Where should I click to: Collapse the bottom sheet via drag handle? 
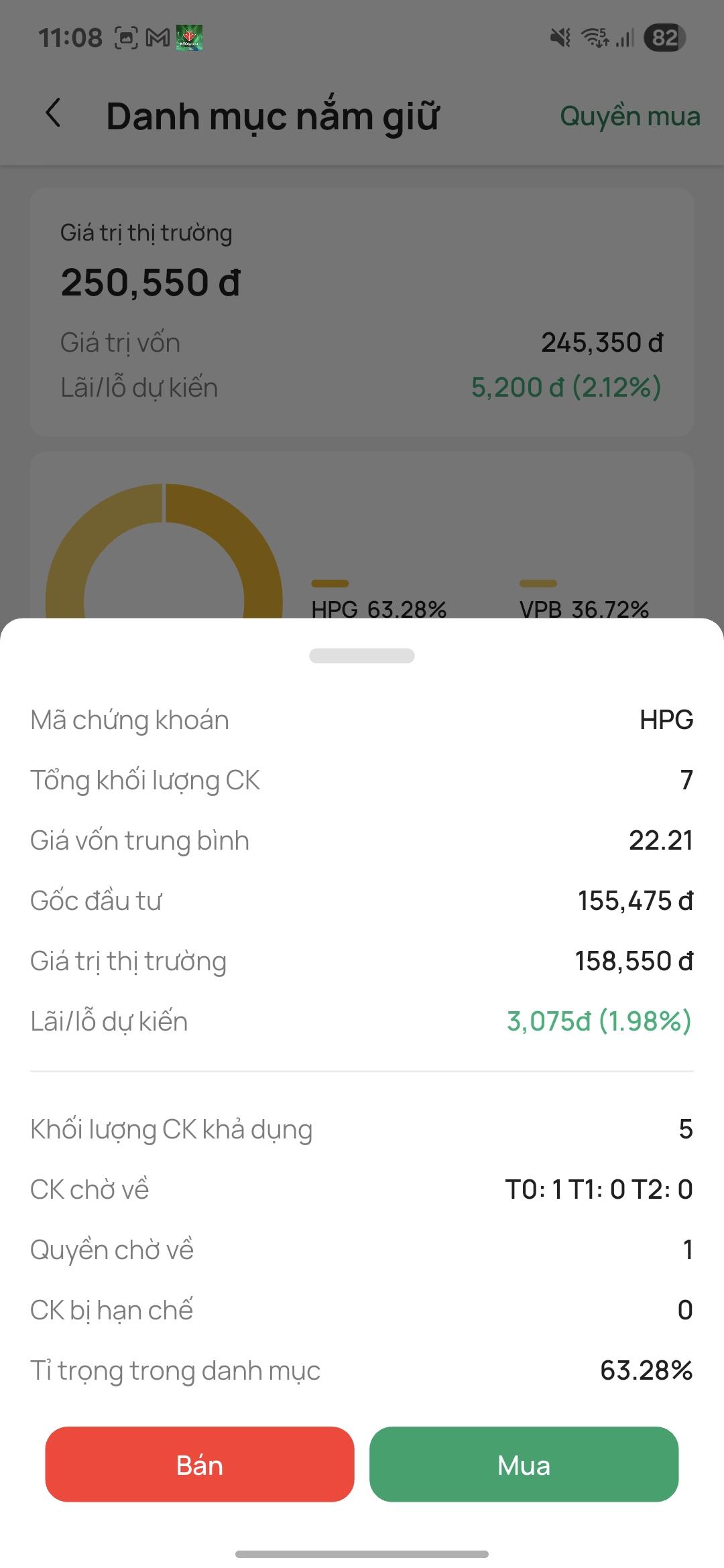tap(362, 655)
